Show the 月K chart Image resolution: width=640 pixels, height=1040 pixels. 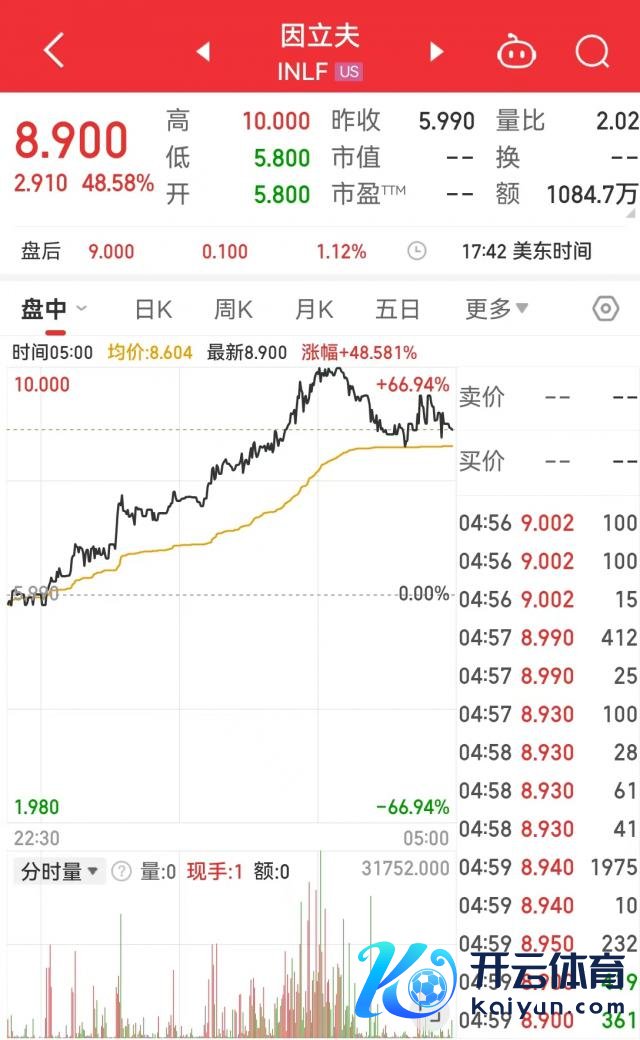click(314, 310)
